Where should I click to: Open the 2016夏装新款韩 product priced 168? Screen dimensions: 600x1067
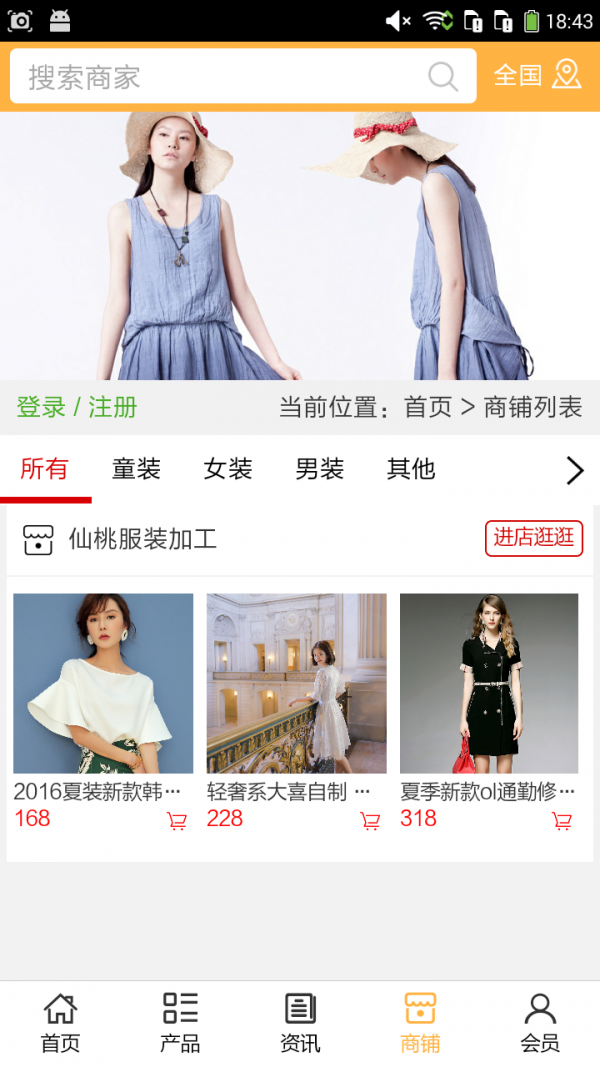[103, 684]
